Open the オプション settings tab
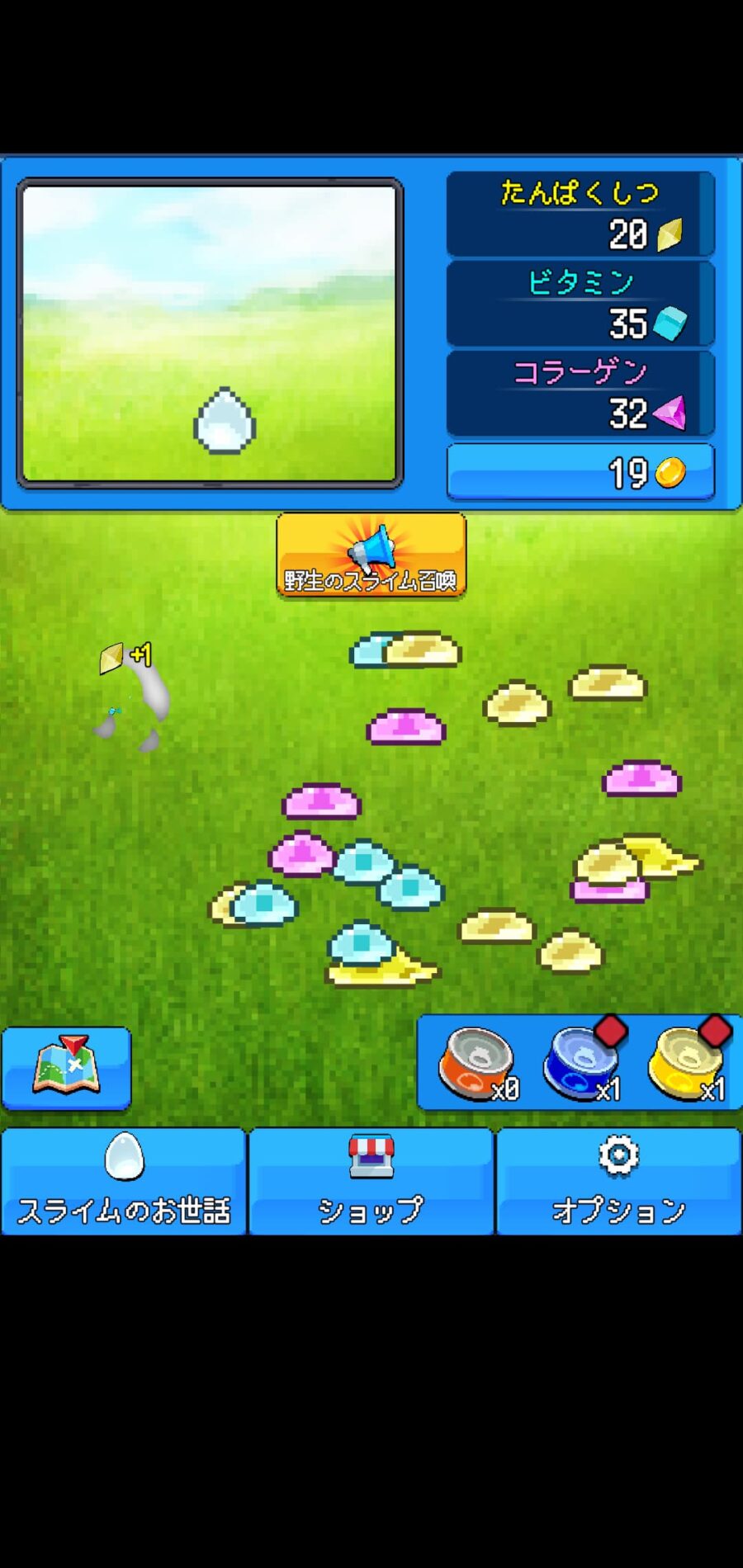743x1568 pixels. [618, 1180]
